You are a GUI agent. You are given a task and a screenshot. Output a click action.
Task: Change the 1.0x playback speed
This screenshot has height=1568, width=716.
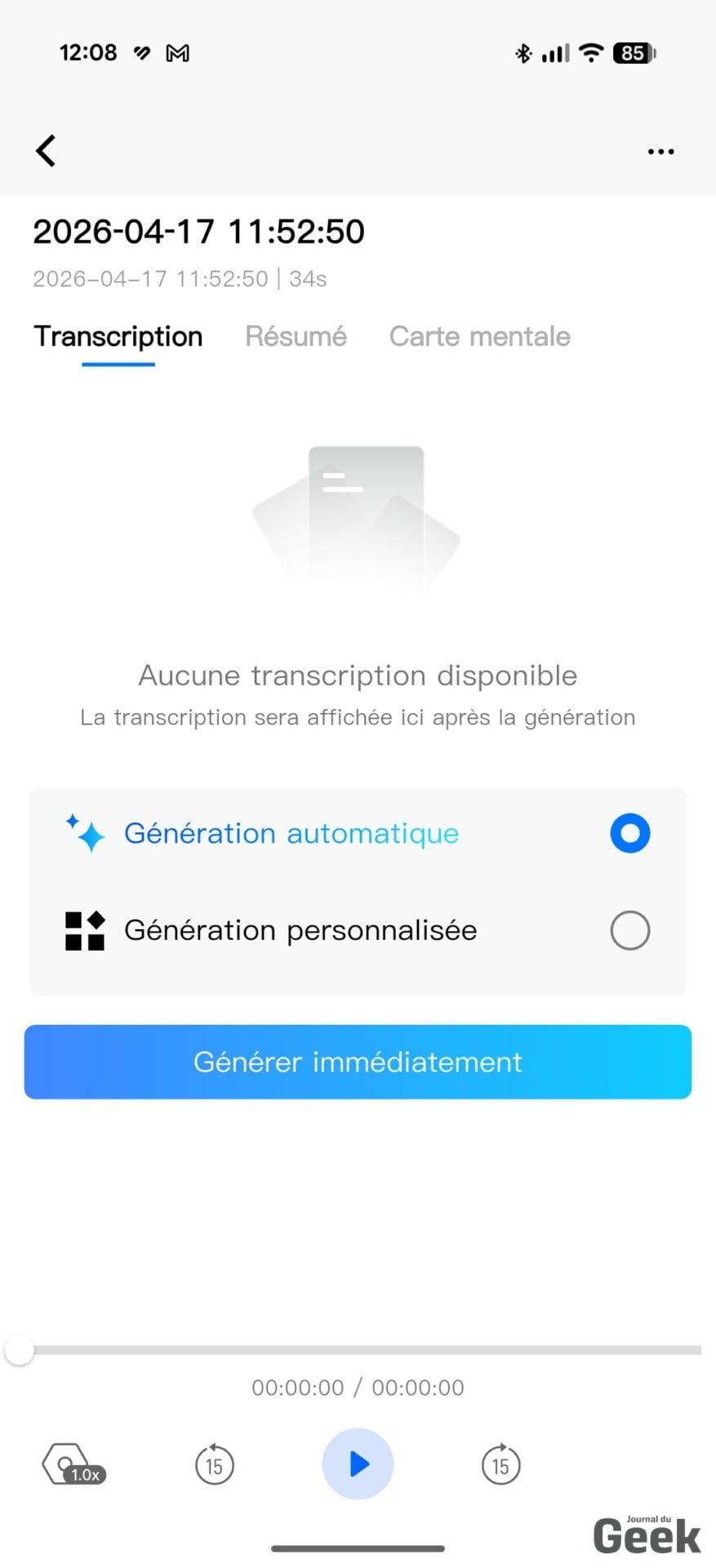pos(73,1464)
